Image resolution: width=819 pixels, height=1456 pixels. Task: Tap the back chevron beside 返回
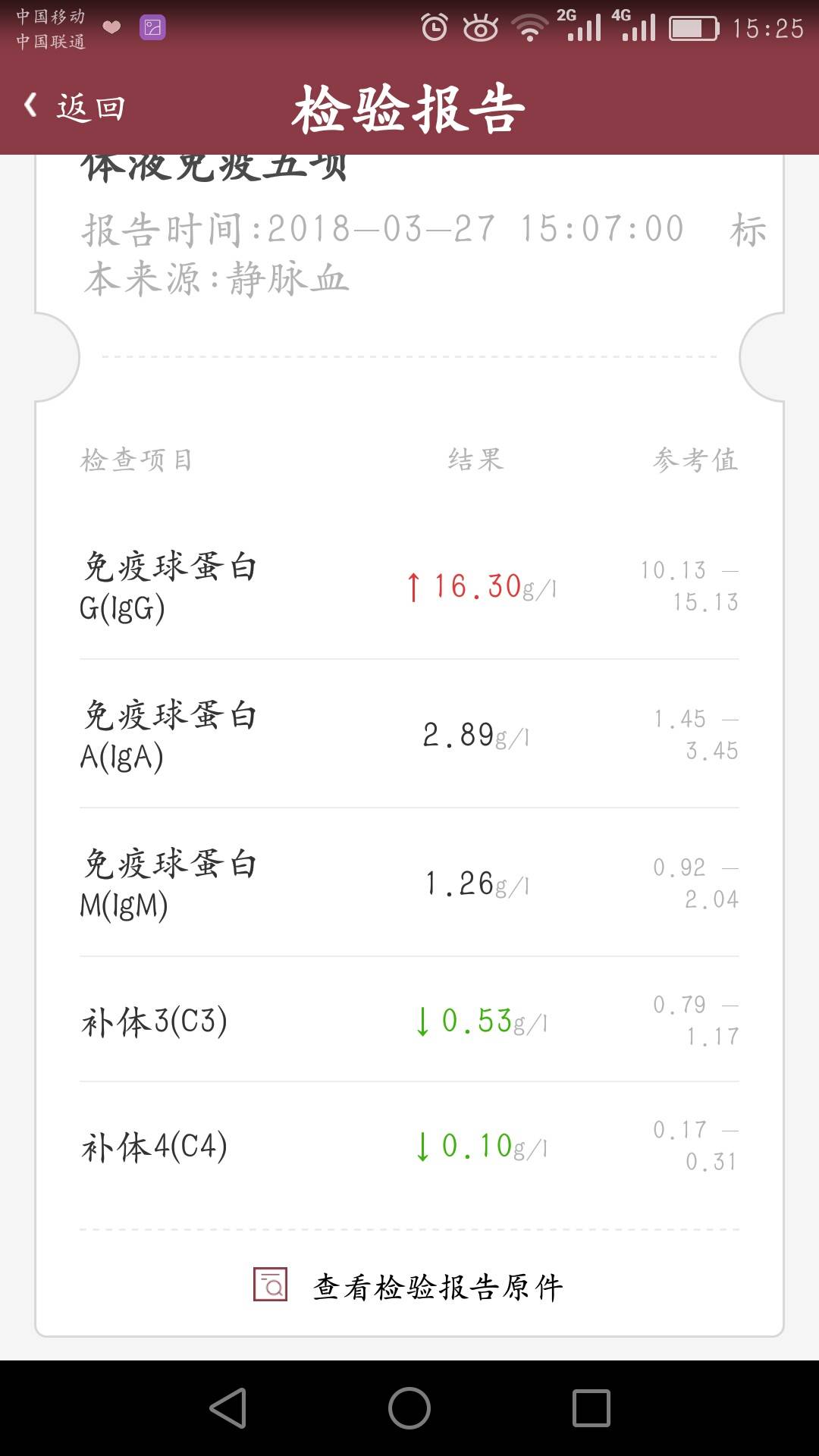pos(30,106)
